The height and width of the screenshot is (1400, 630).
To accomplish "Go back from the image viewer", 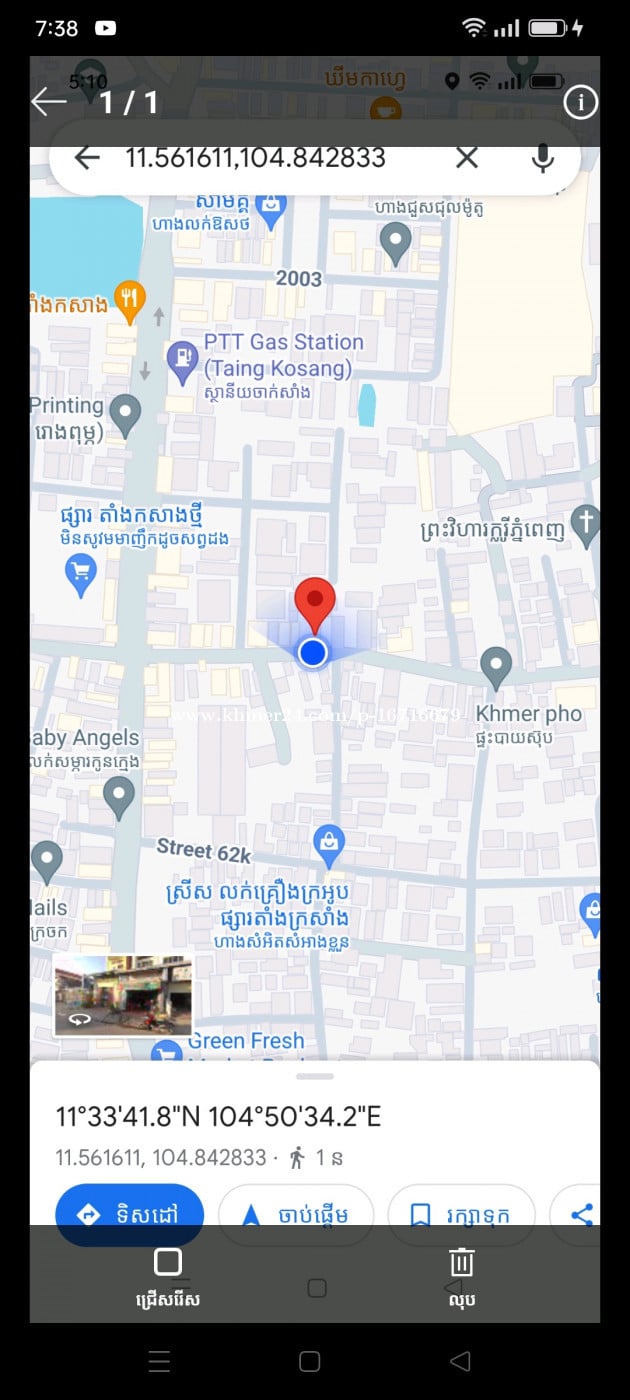I will pyautogui.click(x=48, y=101).
